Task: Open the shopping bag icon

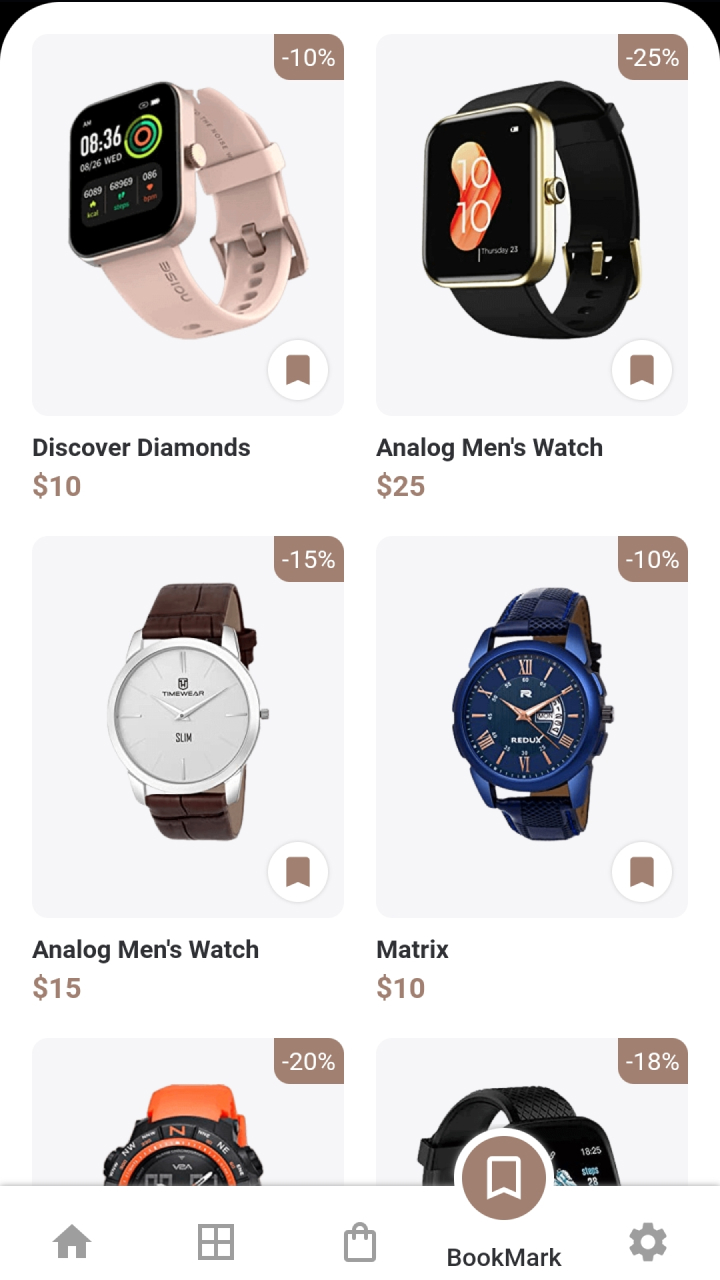Action: point(360,1241)
